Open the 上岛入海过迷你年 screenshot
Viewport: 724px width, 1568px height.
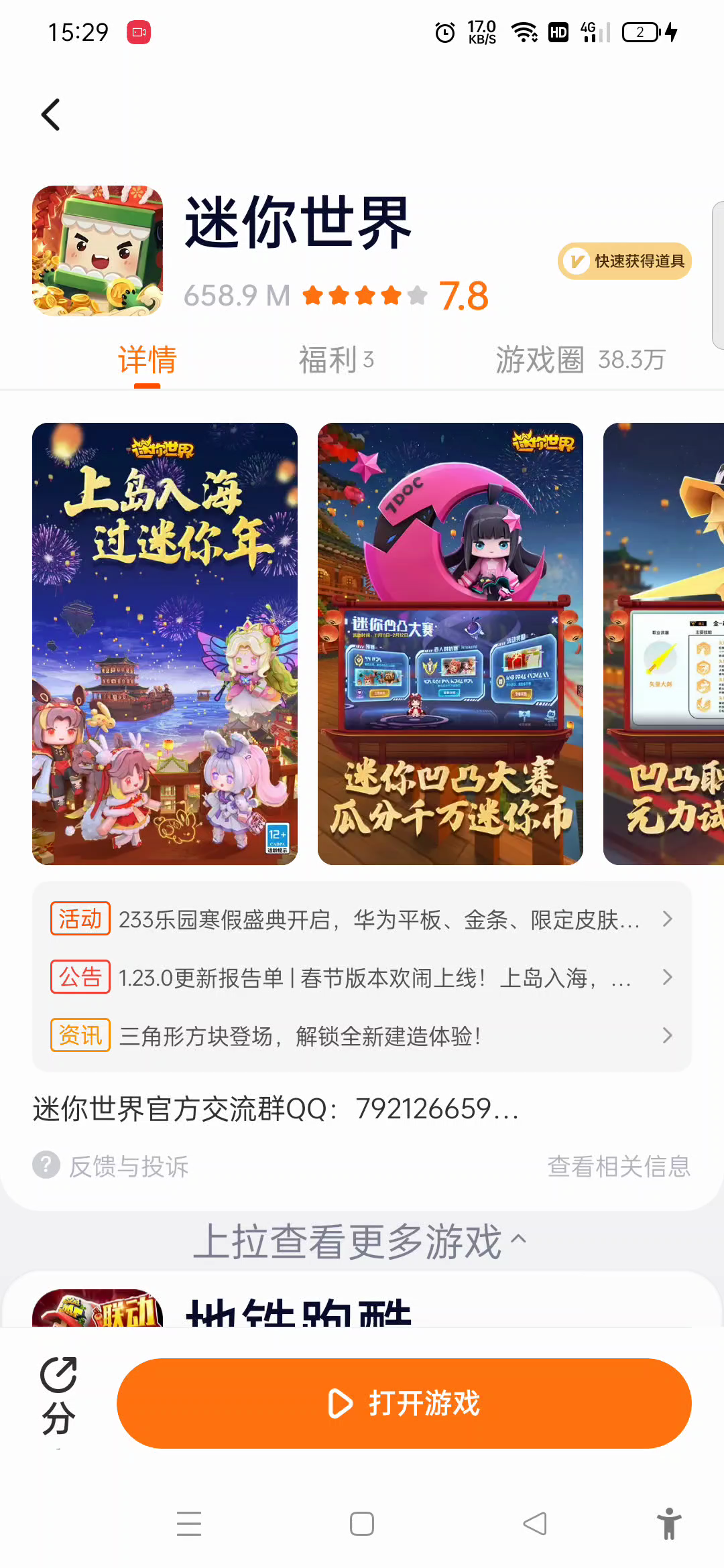(x=165, y=643)
